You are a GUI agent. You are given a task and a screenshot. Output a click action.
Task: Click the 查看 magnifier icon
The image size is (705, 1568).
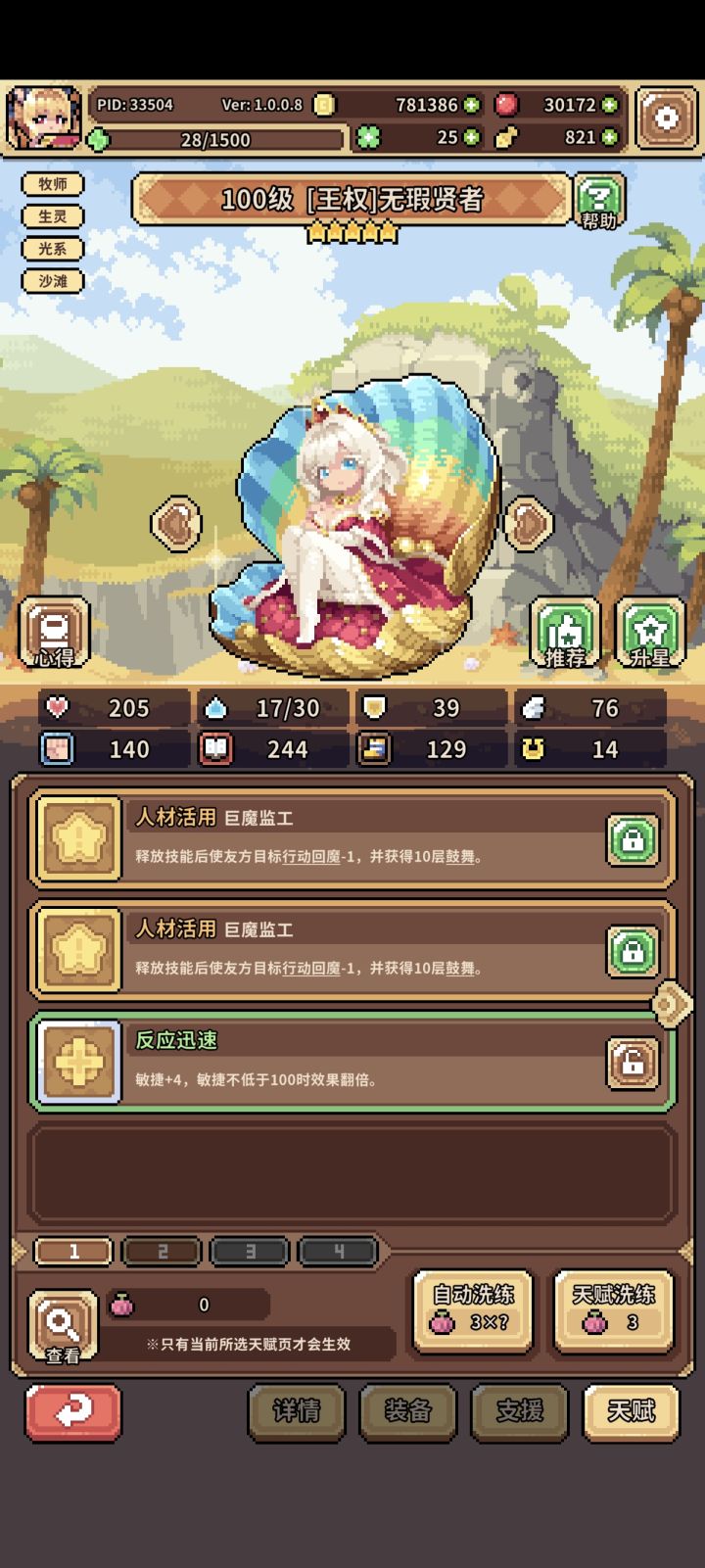point(61,1324)
